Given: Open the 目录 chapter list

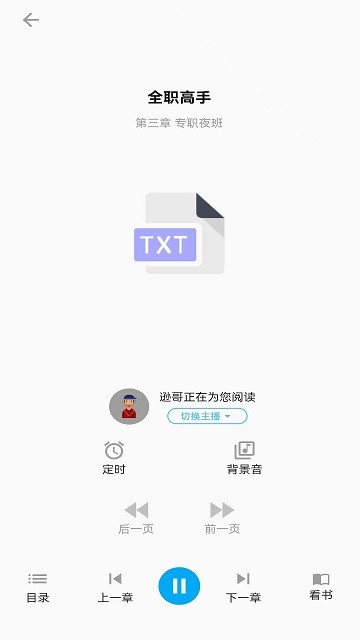Looking at the screenshot, I should coord(38,588).
